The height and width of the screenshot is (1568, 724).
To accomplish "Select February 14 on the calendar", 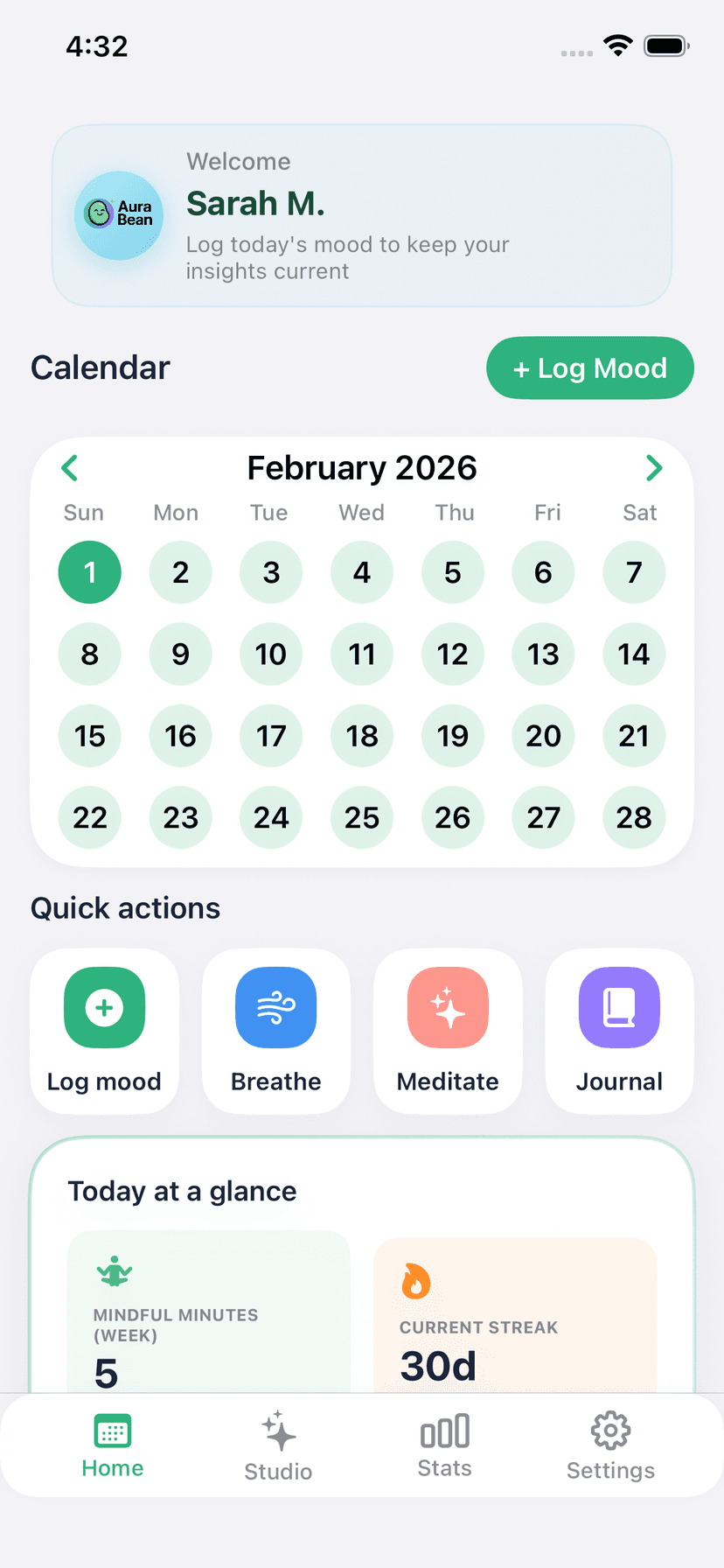I will (x=634, y=654).
